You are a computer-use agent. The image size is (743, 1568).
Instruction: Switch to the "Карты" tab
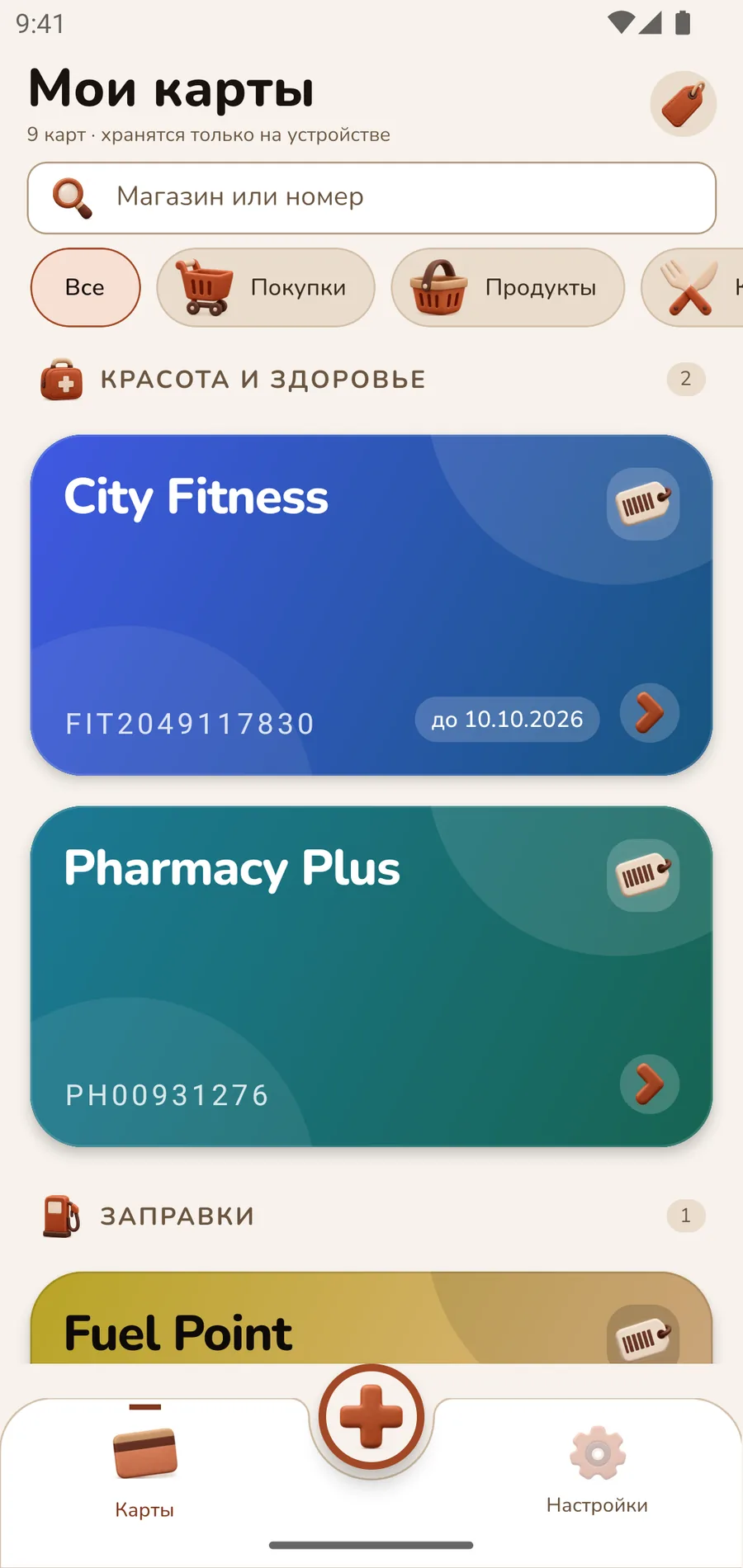point(144,1471)
